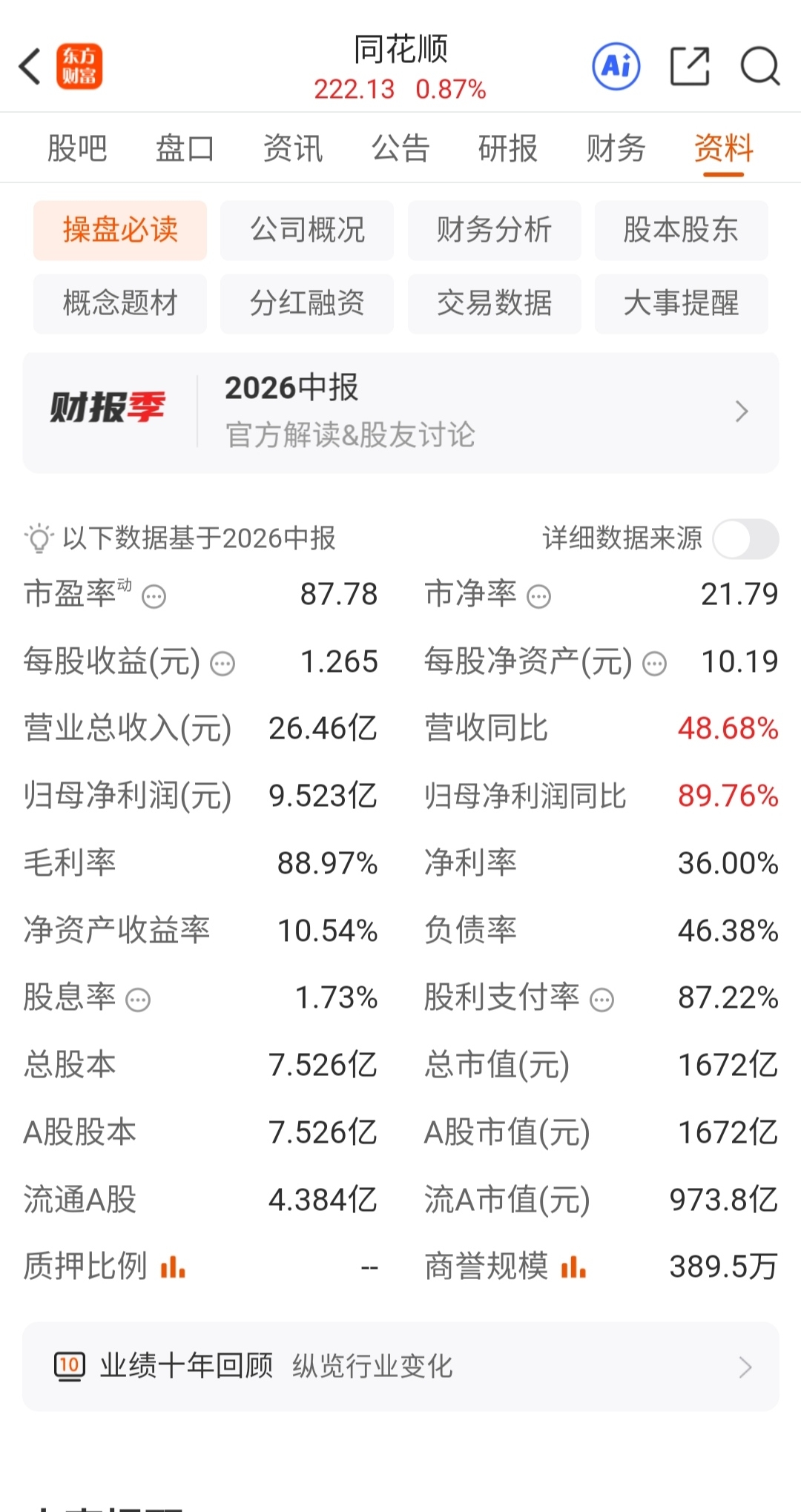Image resolution: width=801 pixels, height=1512 pixels.
Task: View the 研报 tab
Action: [508, 148]
